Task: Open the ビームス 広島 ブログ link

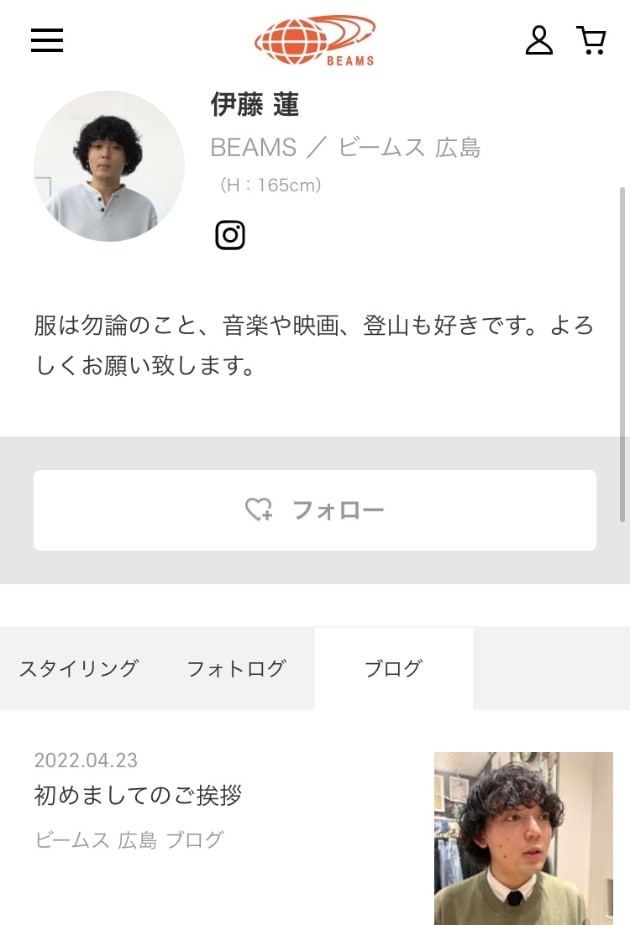Action: [129, 840]
